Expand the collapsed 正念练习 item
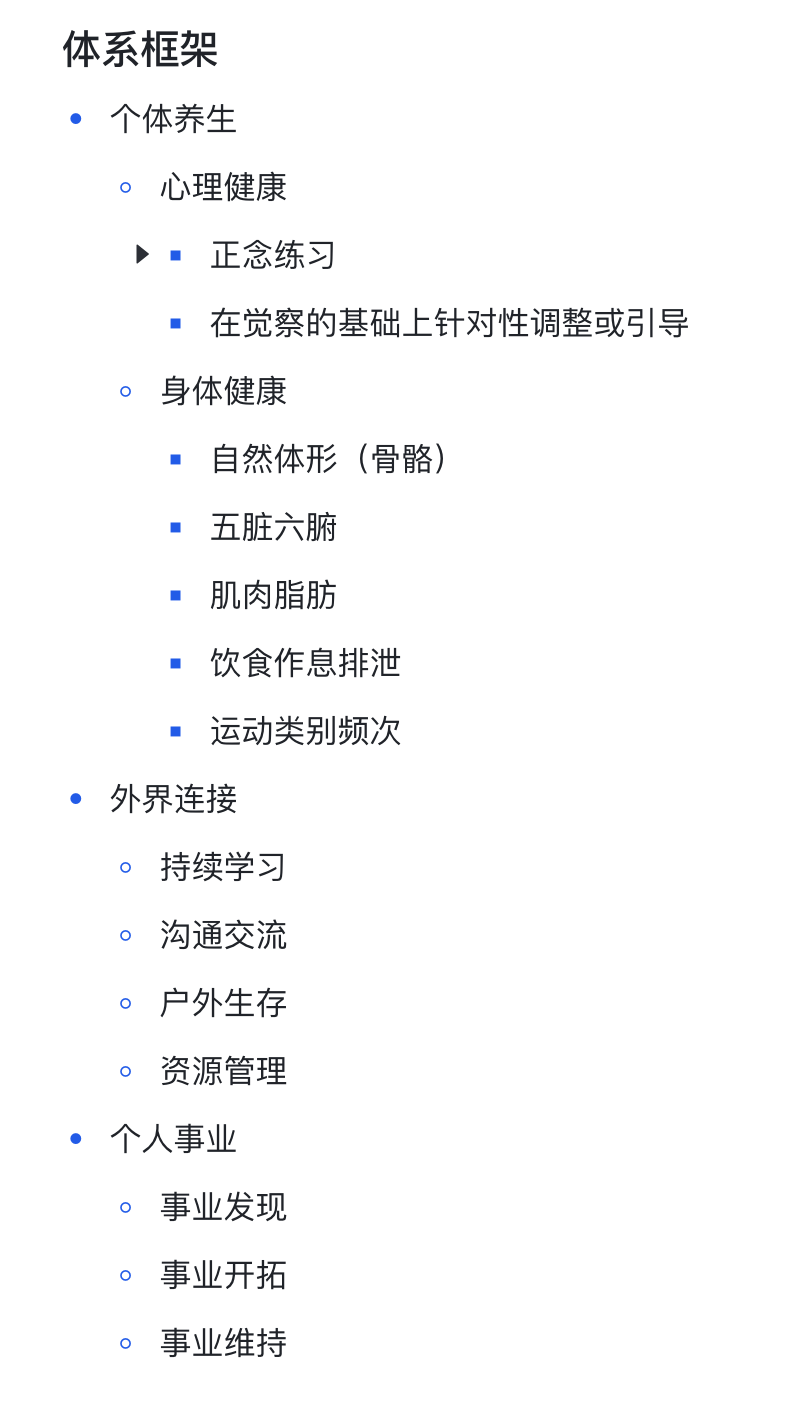Image resolution: width=798 pixels, height=1402 pixels. click(142, 255)
